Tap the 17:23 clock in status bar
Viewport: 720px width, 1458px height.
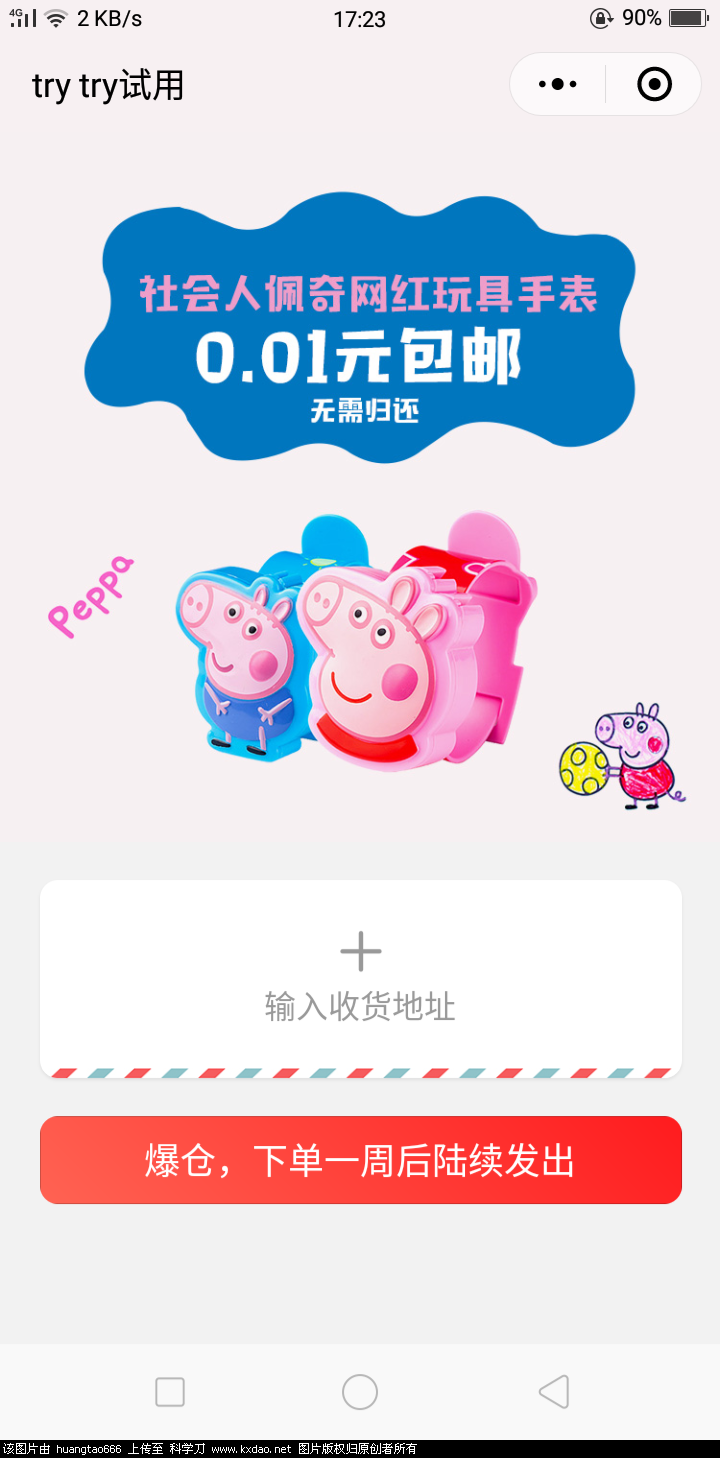coord(360,18)
